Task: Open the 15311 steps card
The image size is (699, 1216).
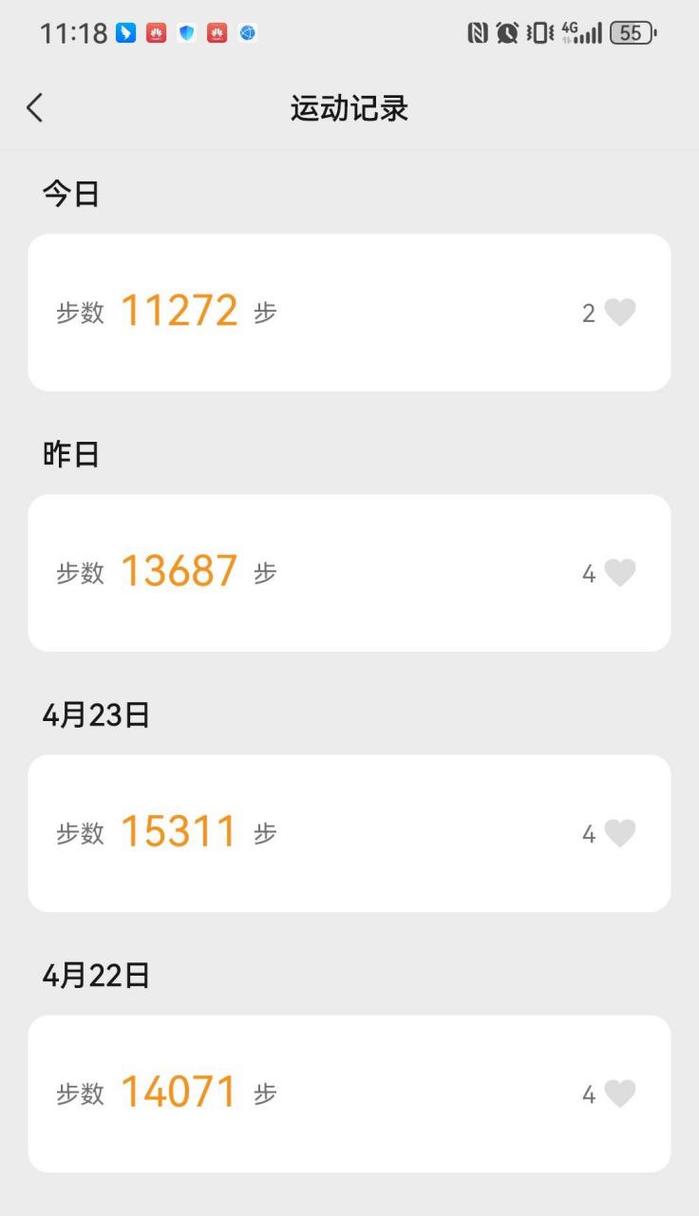Action: click(349, 833)
